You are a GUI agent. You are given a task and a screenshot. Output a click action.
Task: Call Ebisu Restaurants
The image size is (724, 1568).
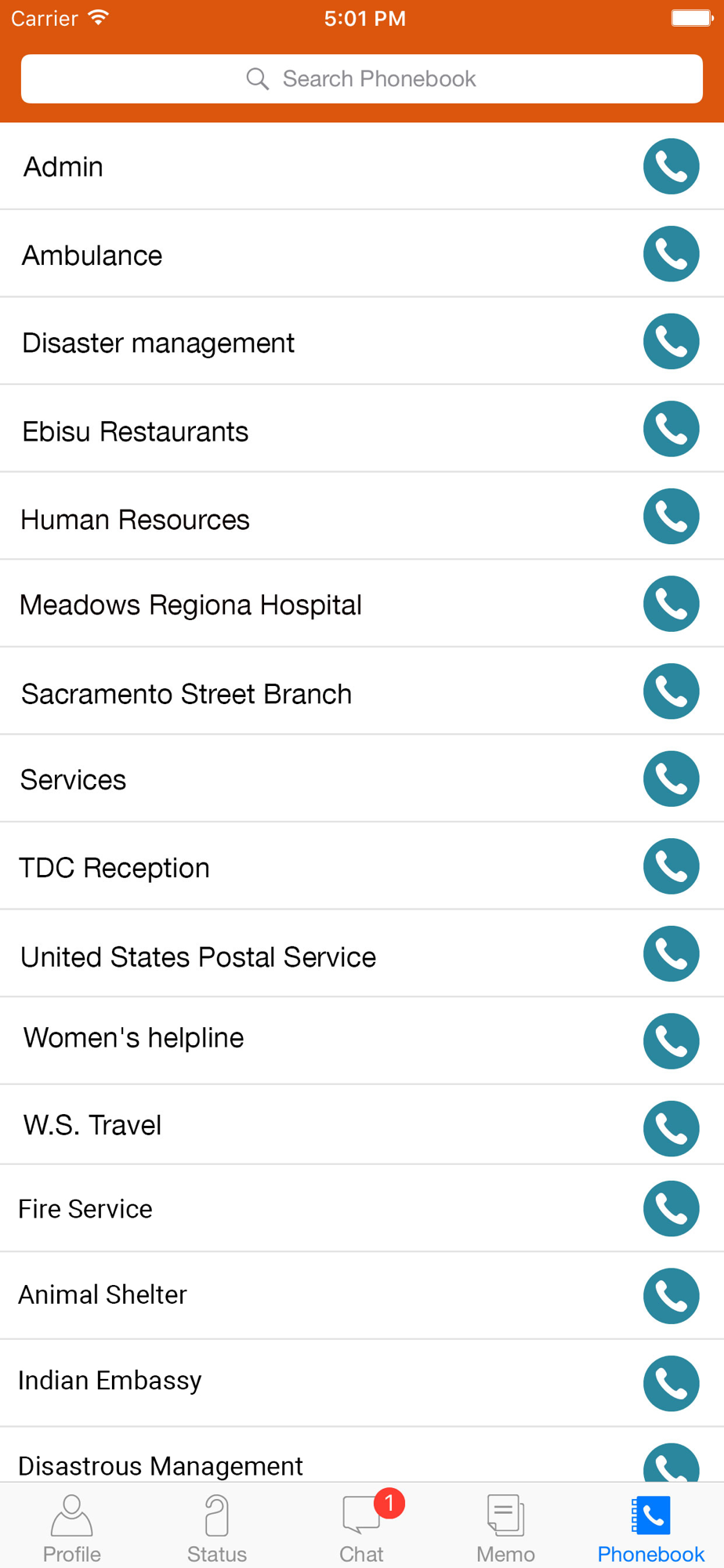672,429
